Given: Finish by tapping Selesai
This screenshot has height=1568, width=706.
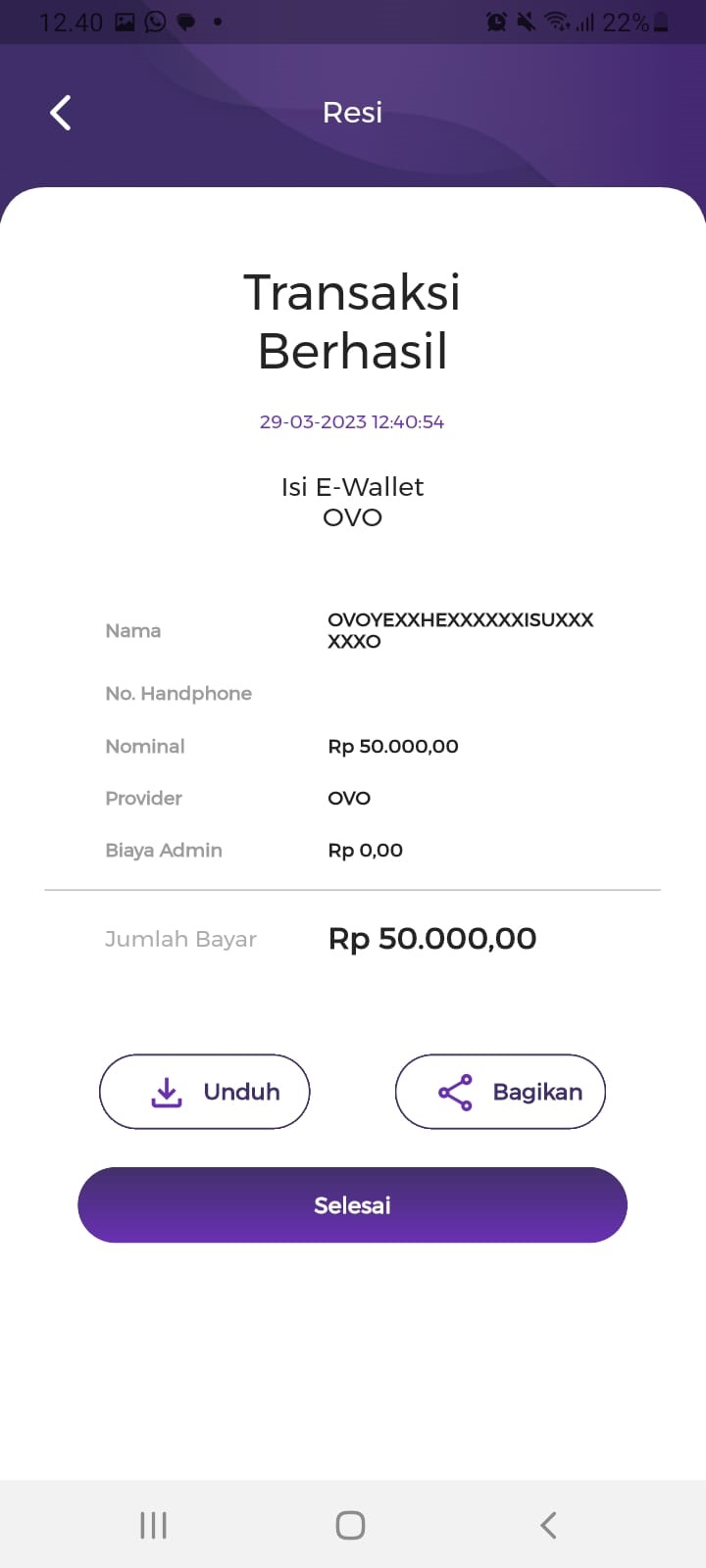Looking at the screenshot, I should (352, 1205).
